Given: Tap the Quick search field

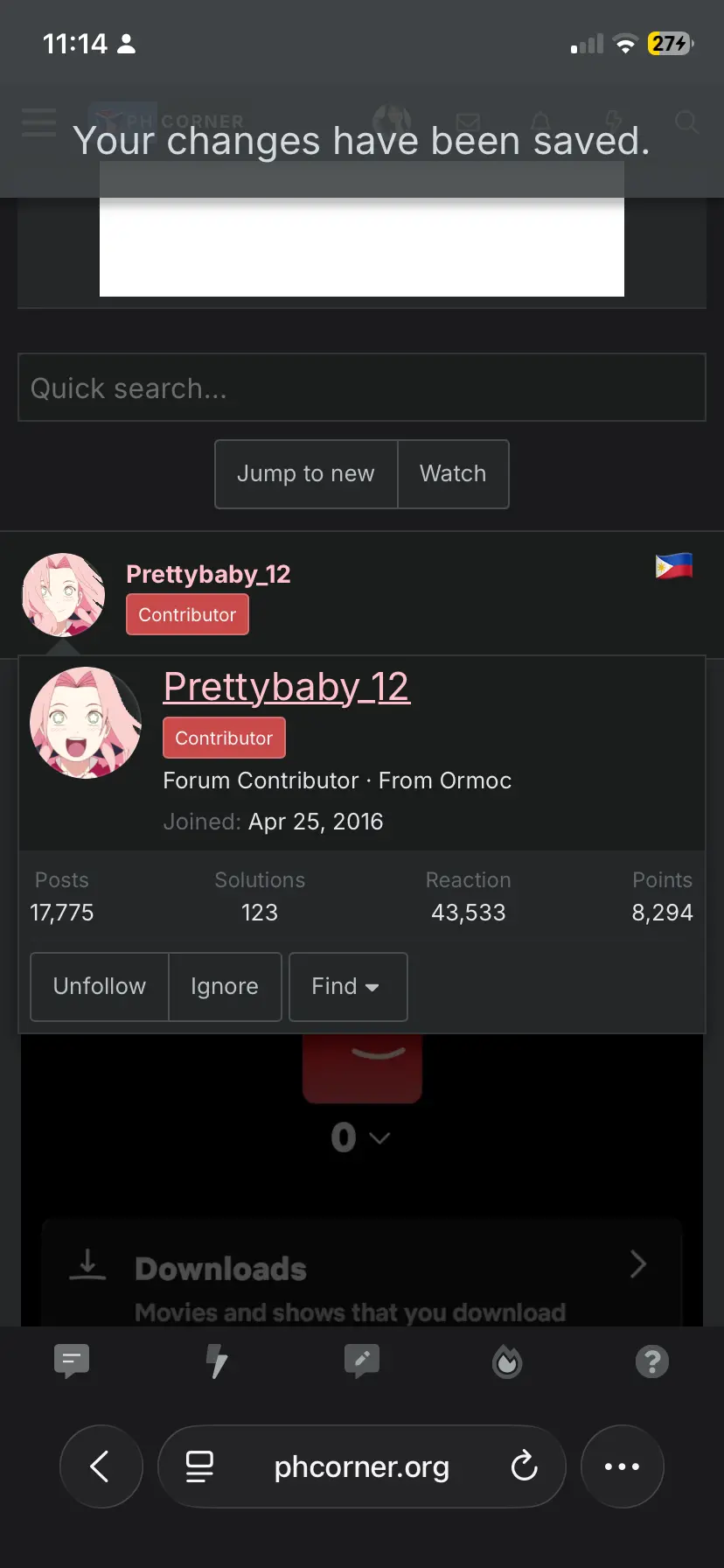Looking at the screenshot, I should pos(362,388).
